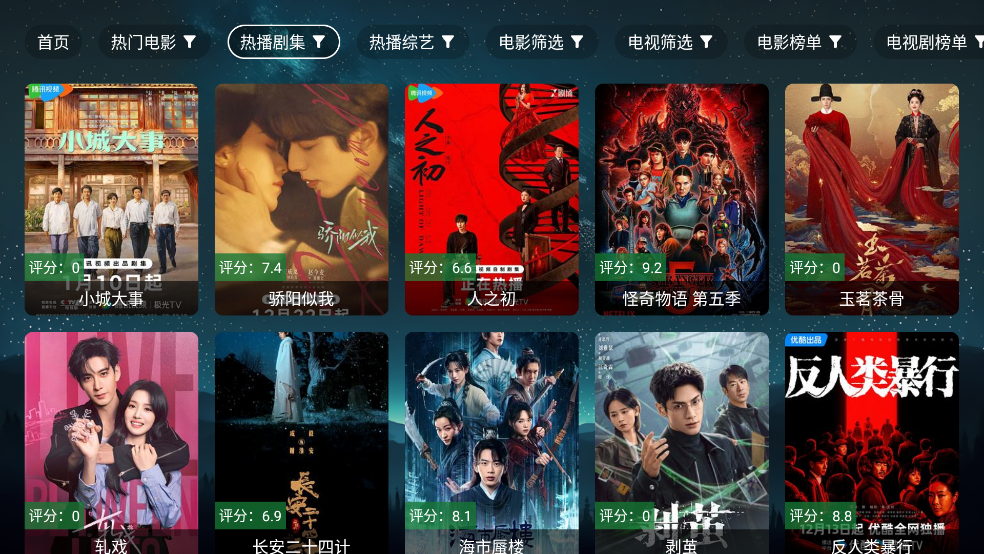Open 长安二十四计 drama
Viewport: 984px width, 554px height.
301,442
